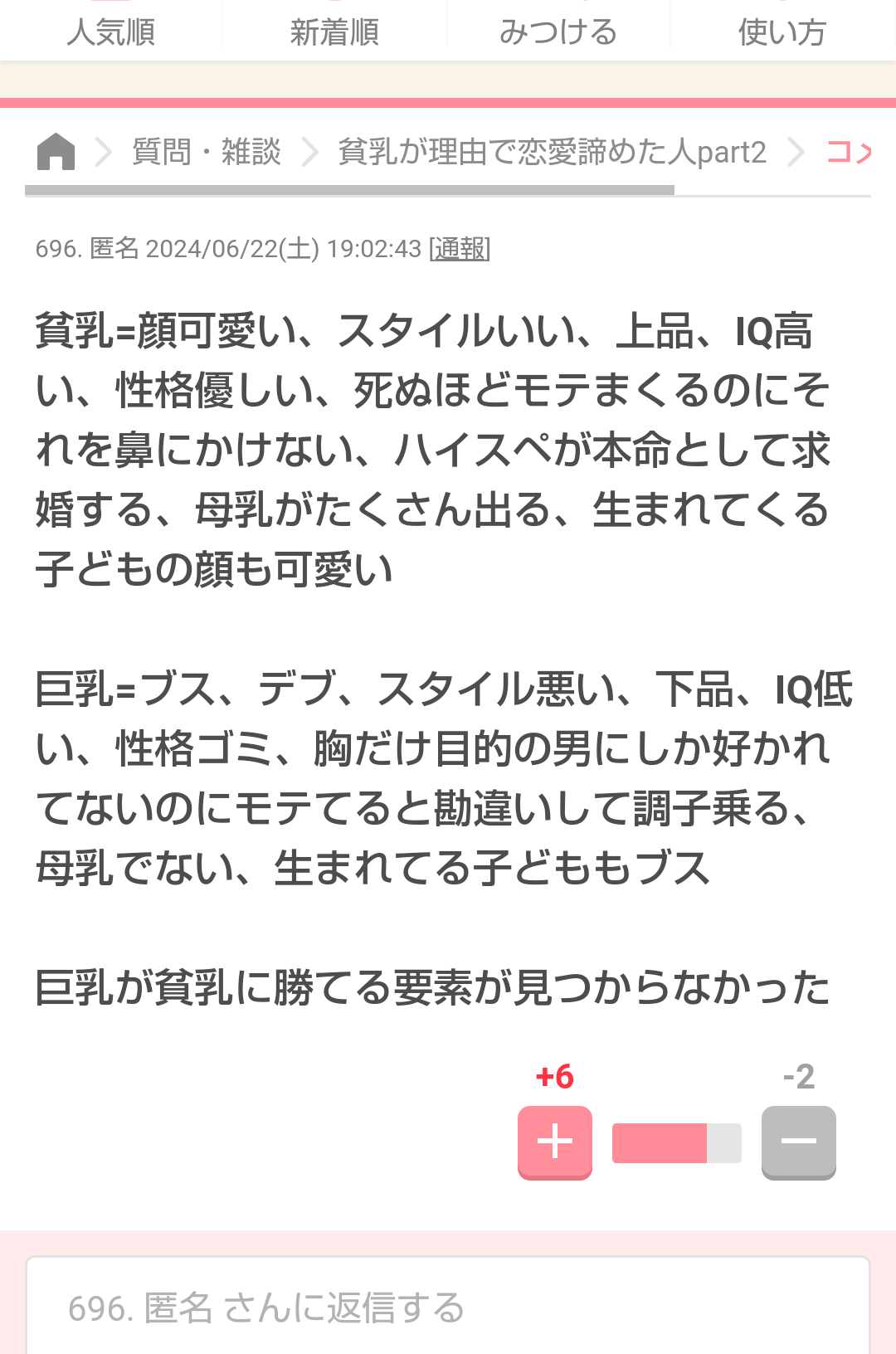Switch to the 人気順 tab
The height and width of the screenshot is (1354, 896).
coord(111,32)
